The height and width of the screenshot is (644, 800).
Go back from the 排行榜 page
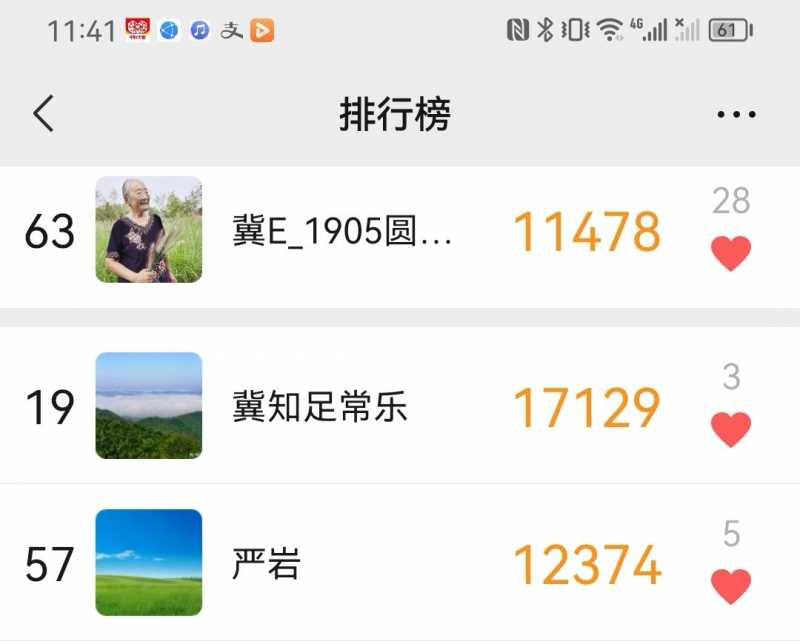(43, 114)
